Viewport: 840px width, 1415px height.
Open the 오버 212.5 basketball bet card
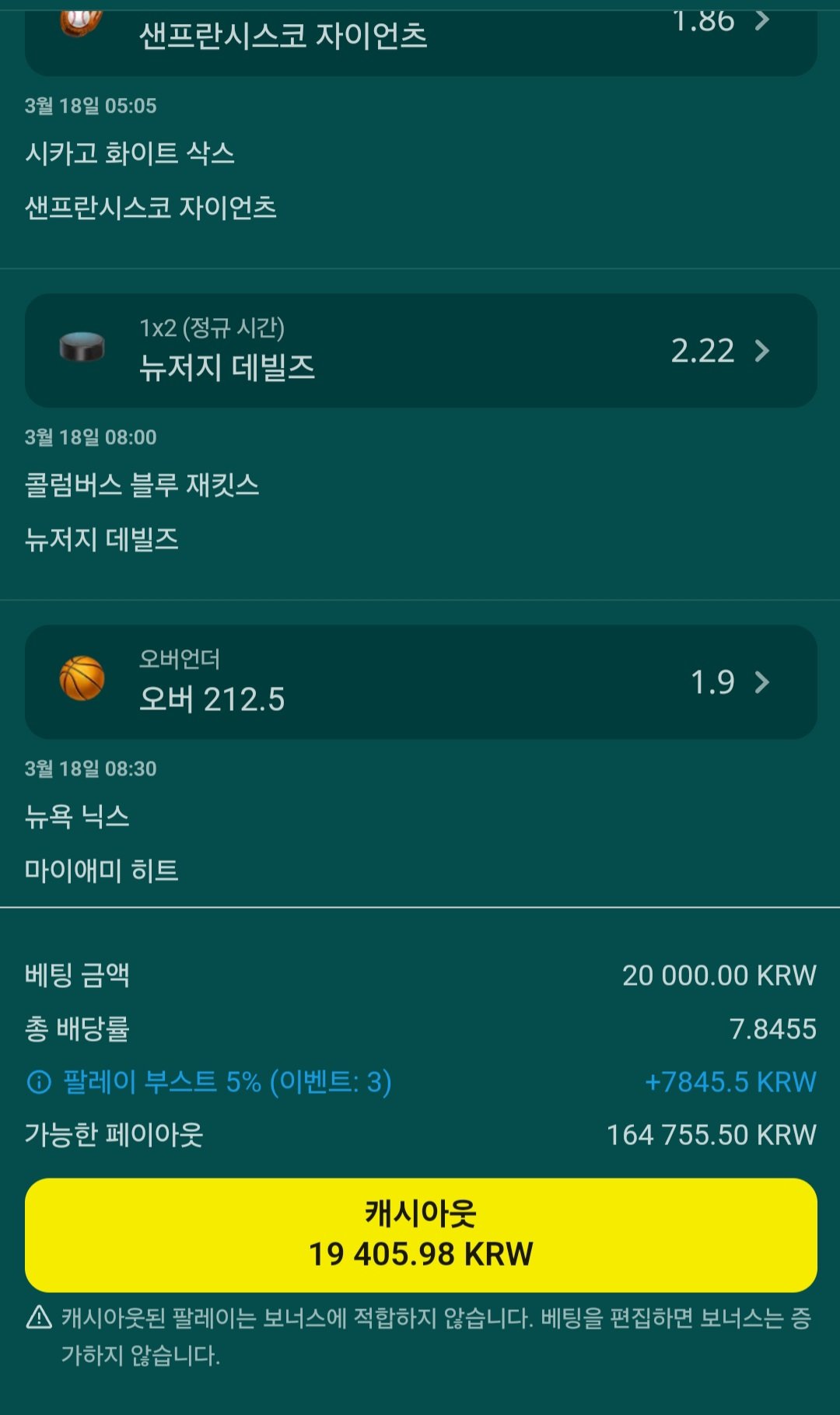[420, 681]
